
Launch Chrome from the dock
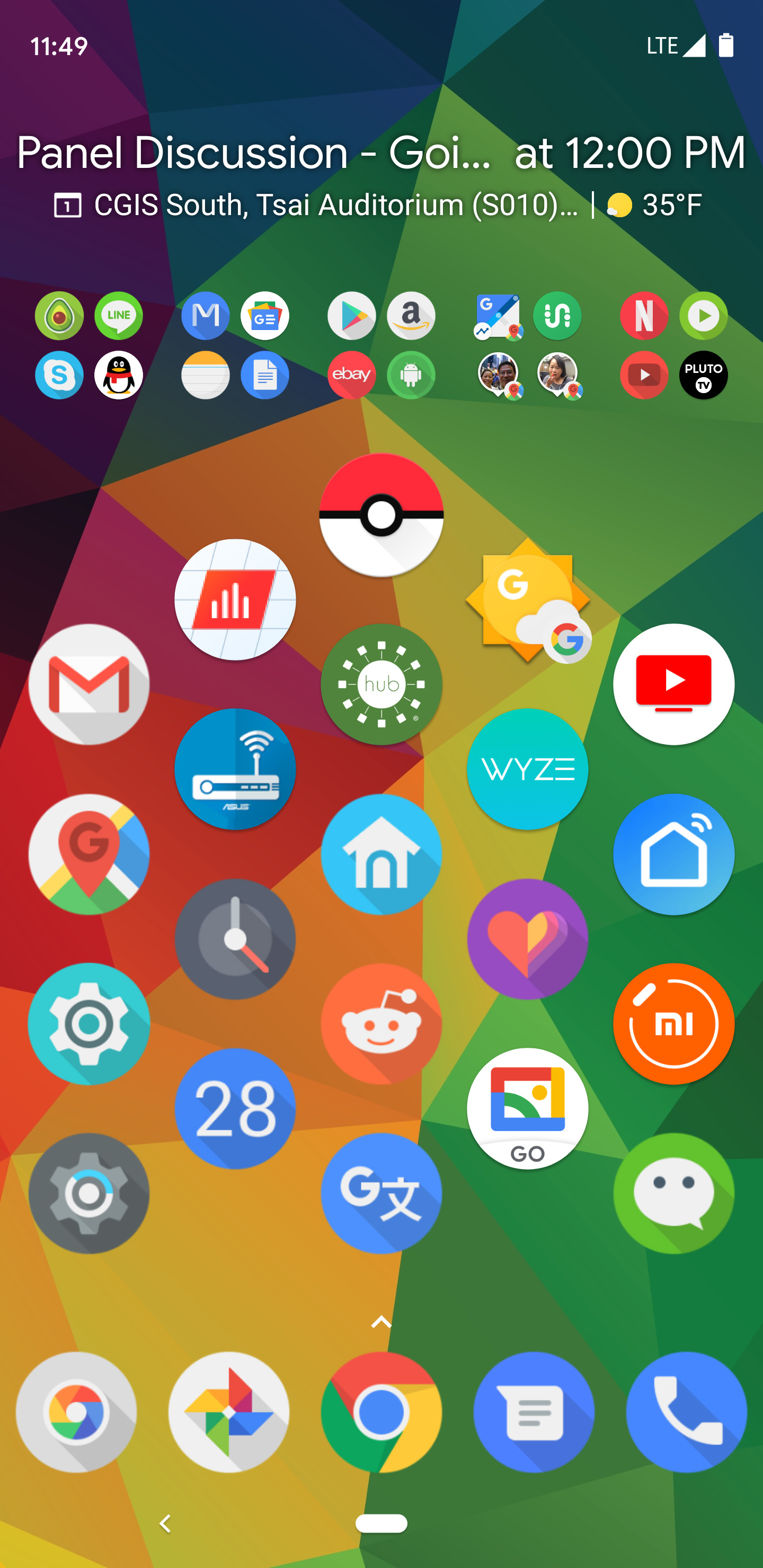[381, 1412]
